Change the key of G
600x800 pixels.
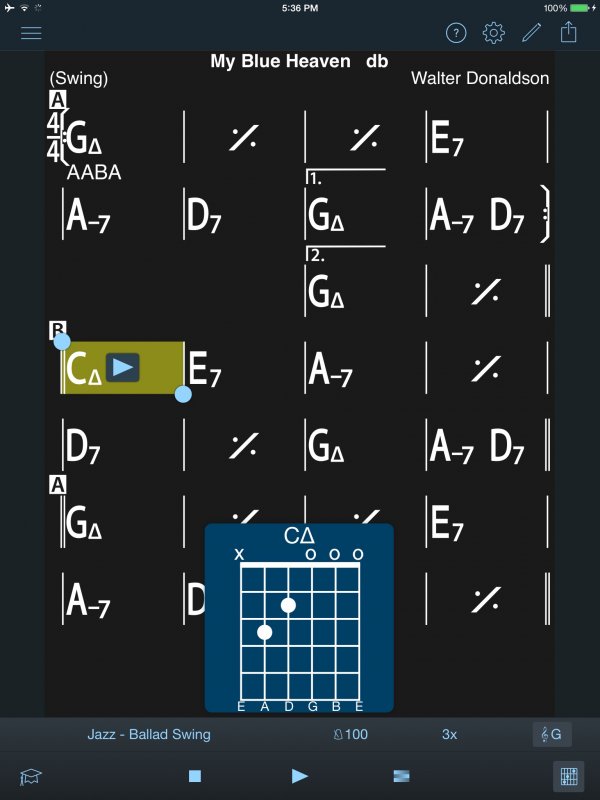551,735
